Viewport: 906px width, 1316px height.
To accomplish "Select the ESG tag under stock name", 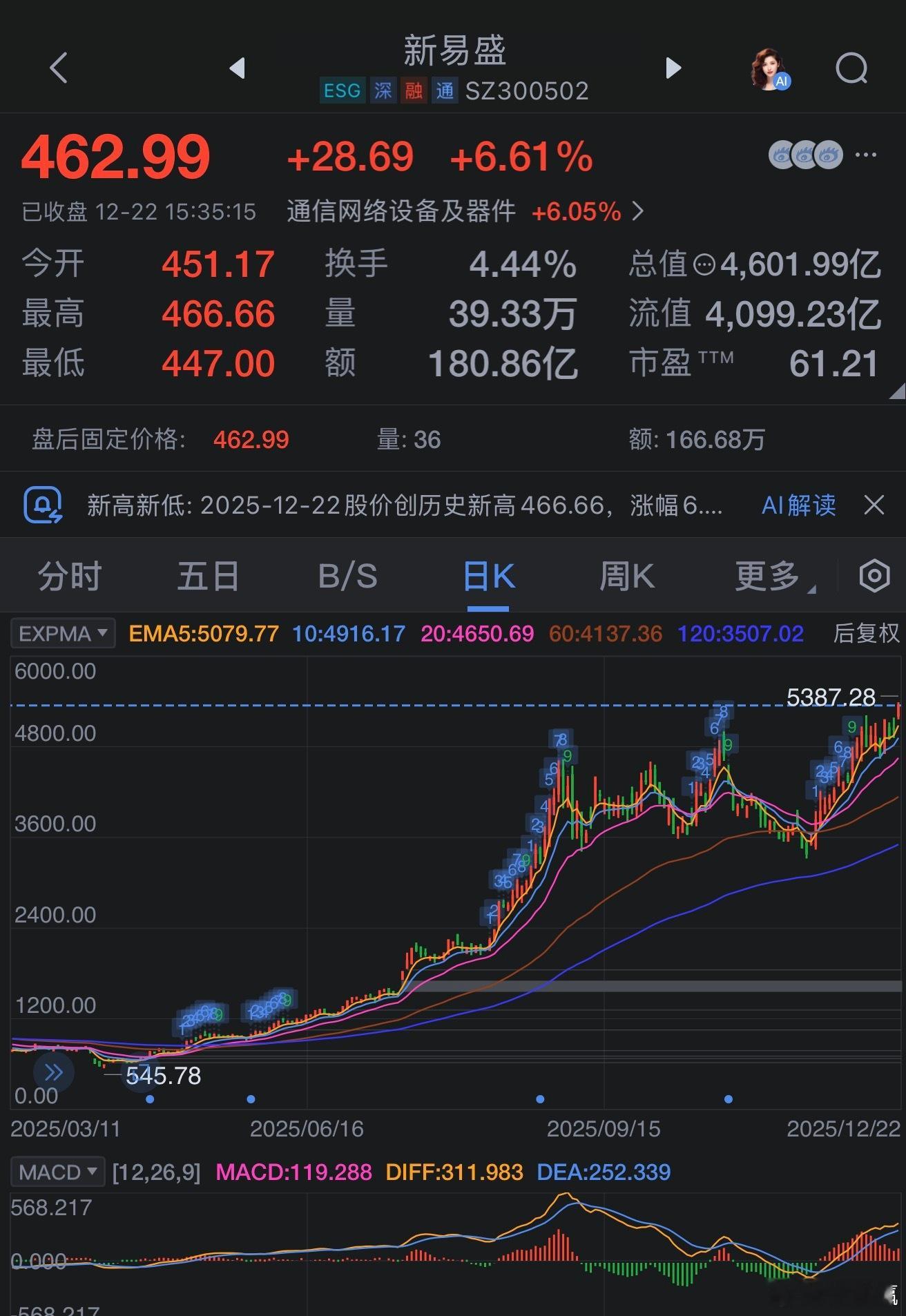I will (x=342, y=90).
